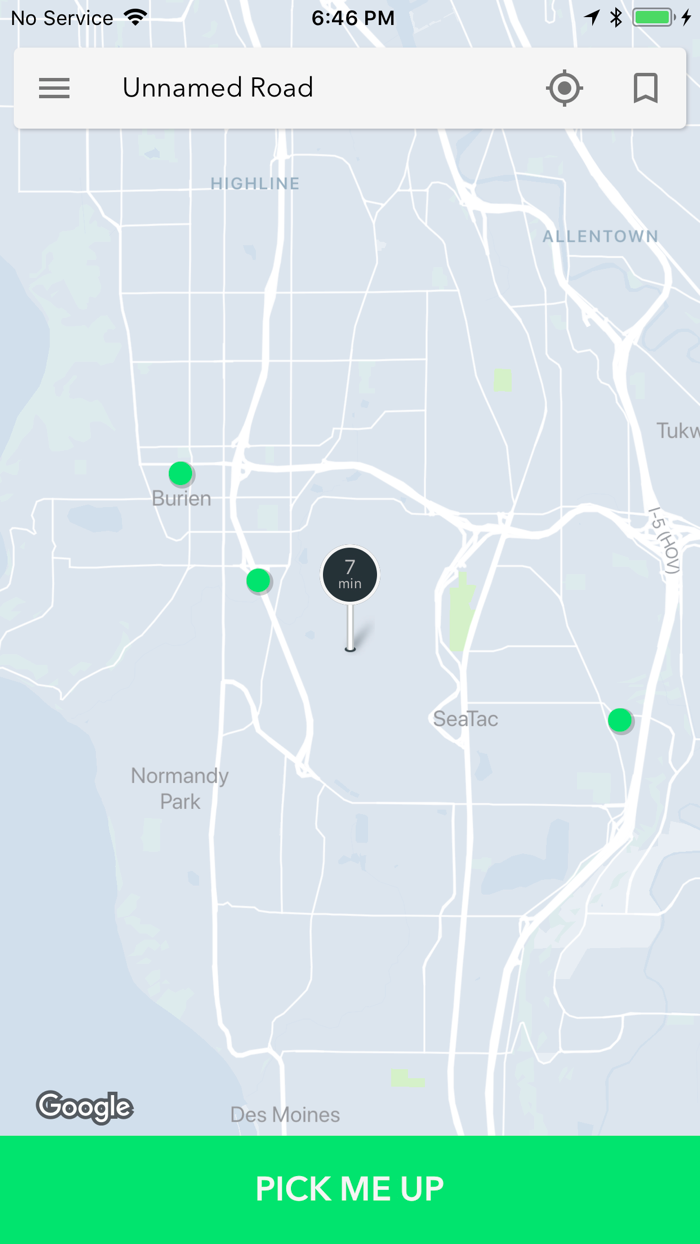Edit the Unnamed Road pickup address
The width and height of the screenshot is (700, 1244).
[x=218, y=88]
